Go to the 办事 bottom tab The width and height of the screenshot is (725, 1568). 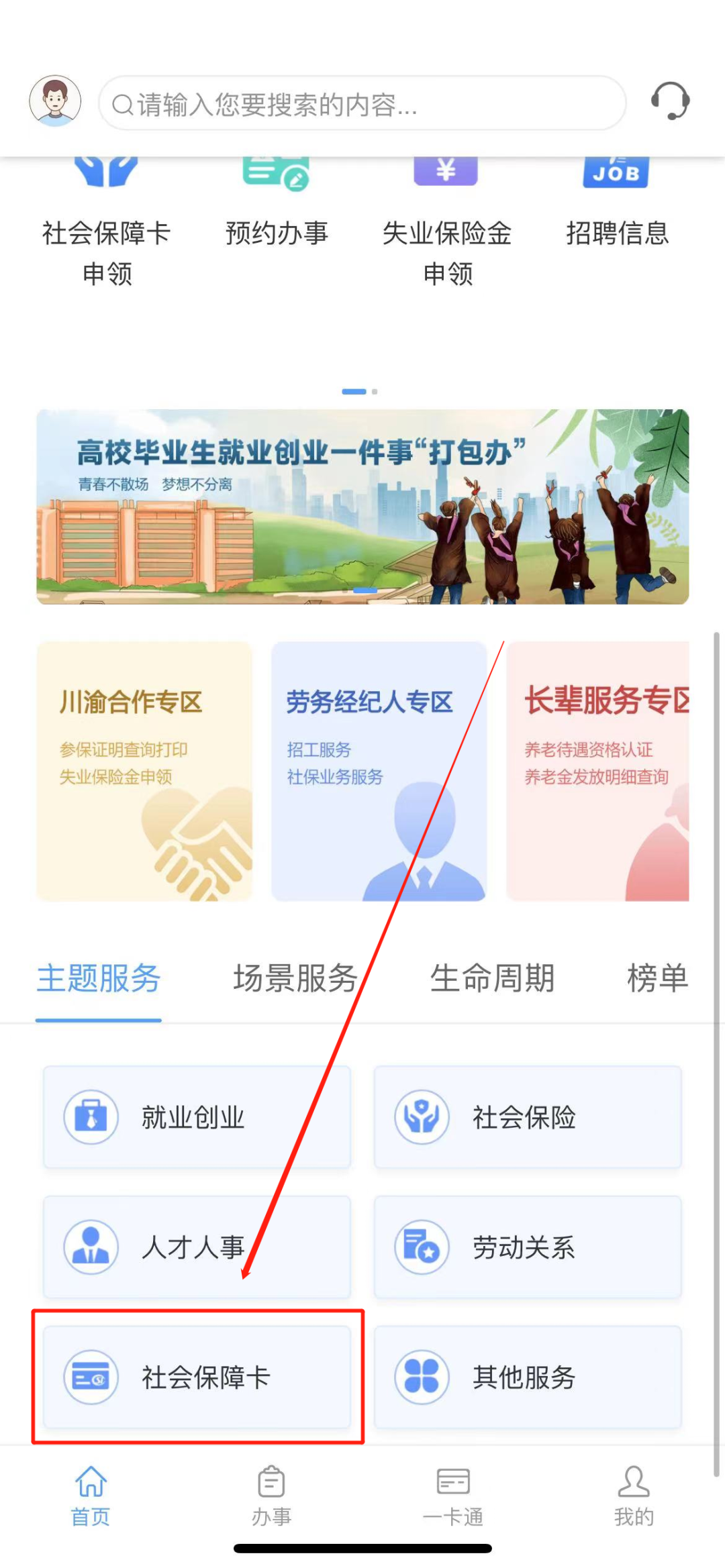[x=271, y=1496]
